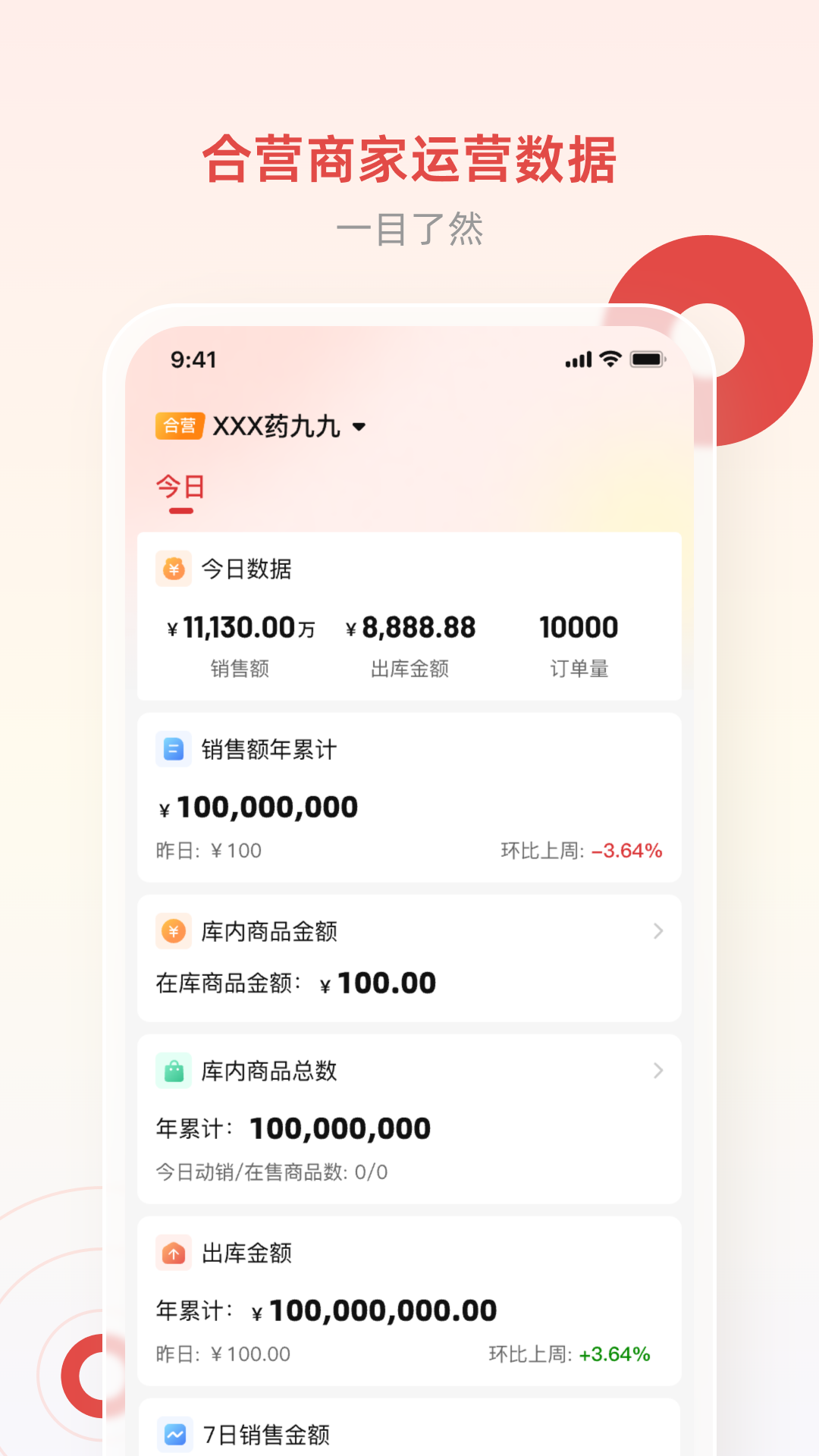This screenshot has height=1456, width=819.
Task: Select the blue document icon for 销售额年累计
Action: coord(174,748)
